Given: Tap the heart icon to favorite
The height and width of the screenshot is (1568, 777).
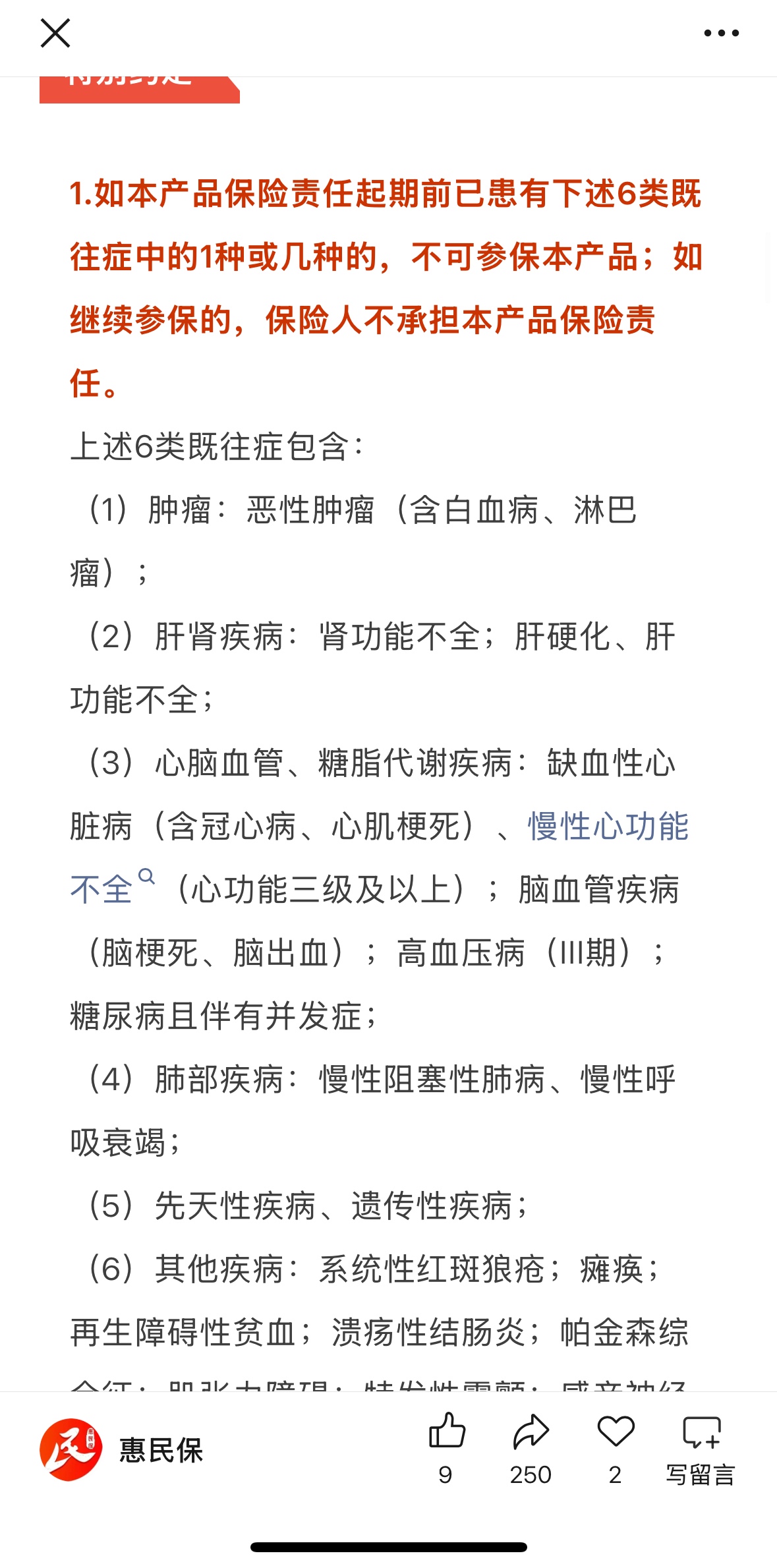Looking at the screenshot, I should [616, 1448].
